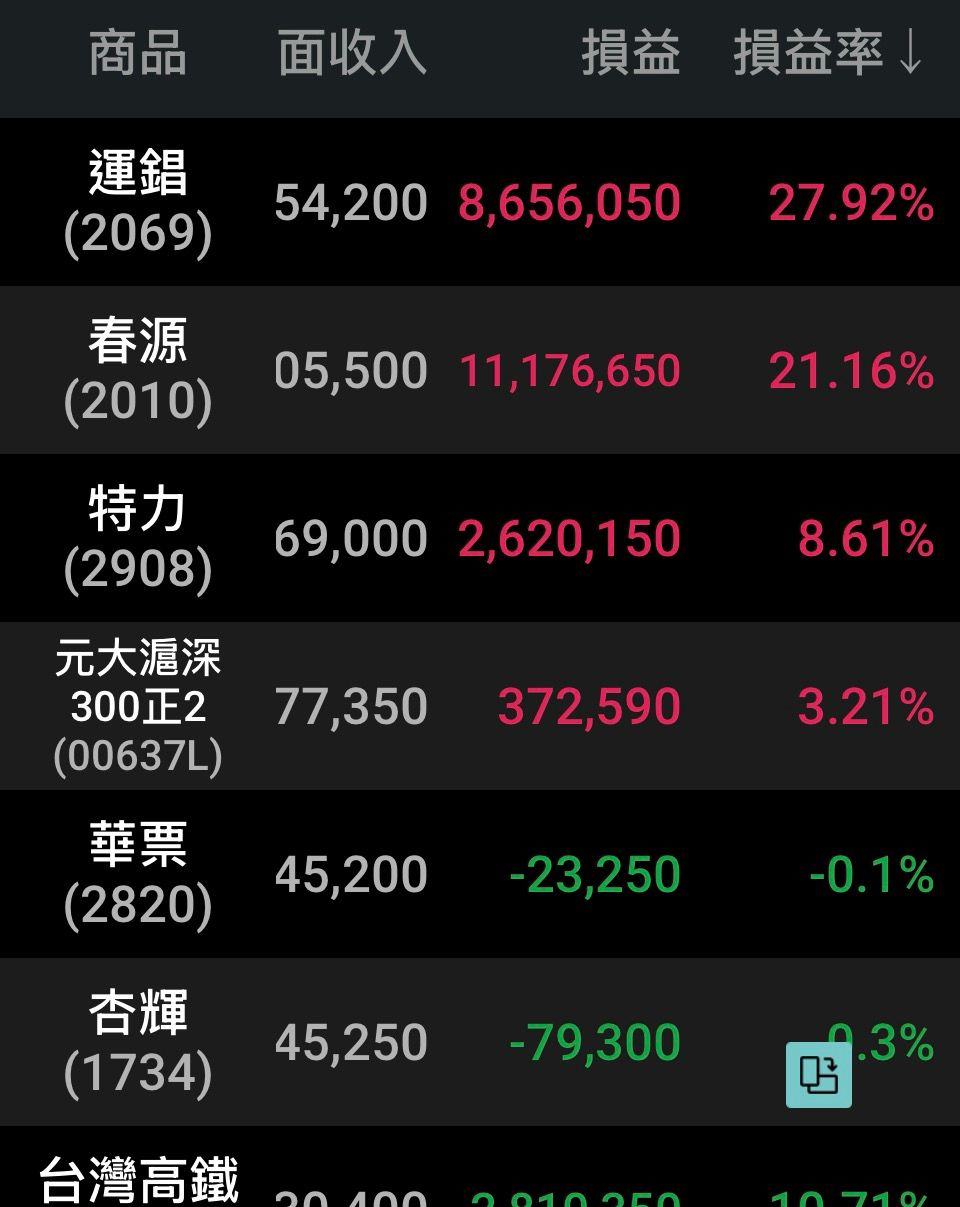Sort by 損益率 column header
The height and width of the screenshot is (1207, 960).
click(828, 54)
